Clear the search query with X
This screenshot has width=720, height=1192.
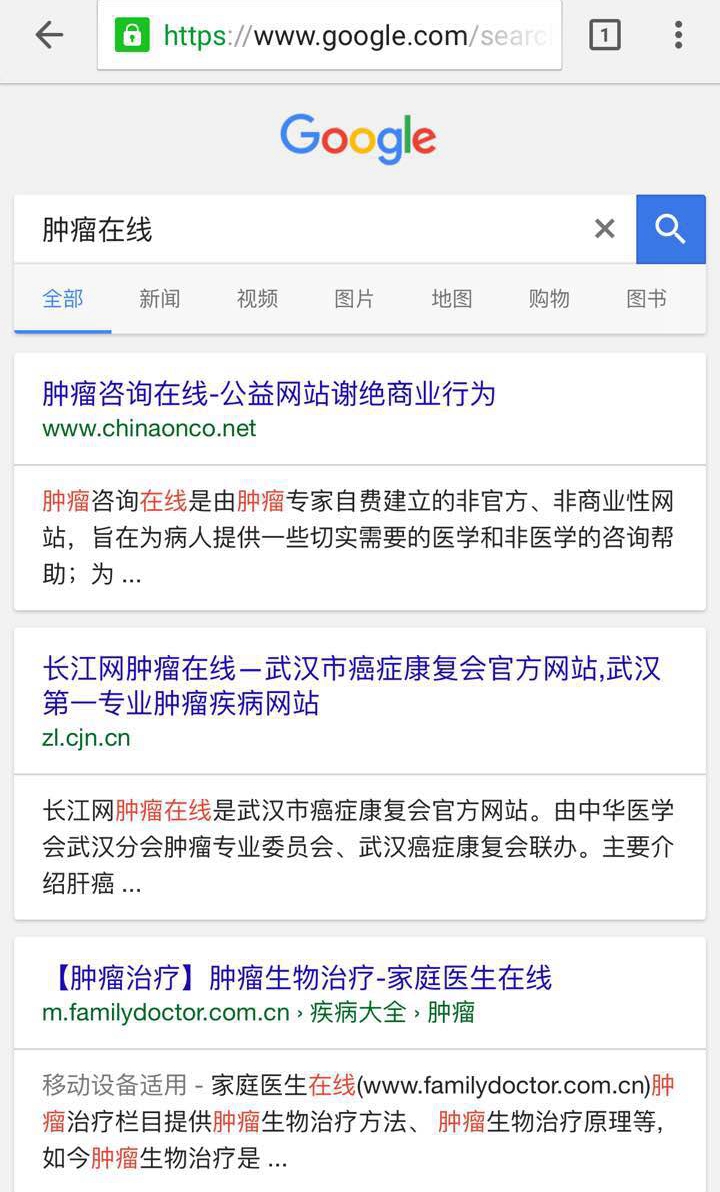[x=604, y=229]
